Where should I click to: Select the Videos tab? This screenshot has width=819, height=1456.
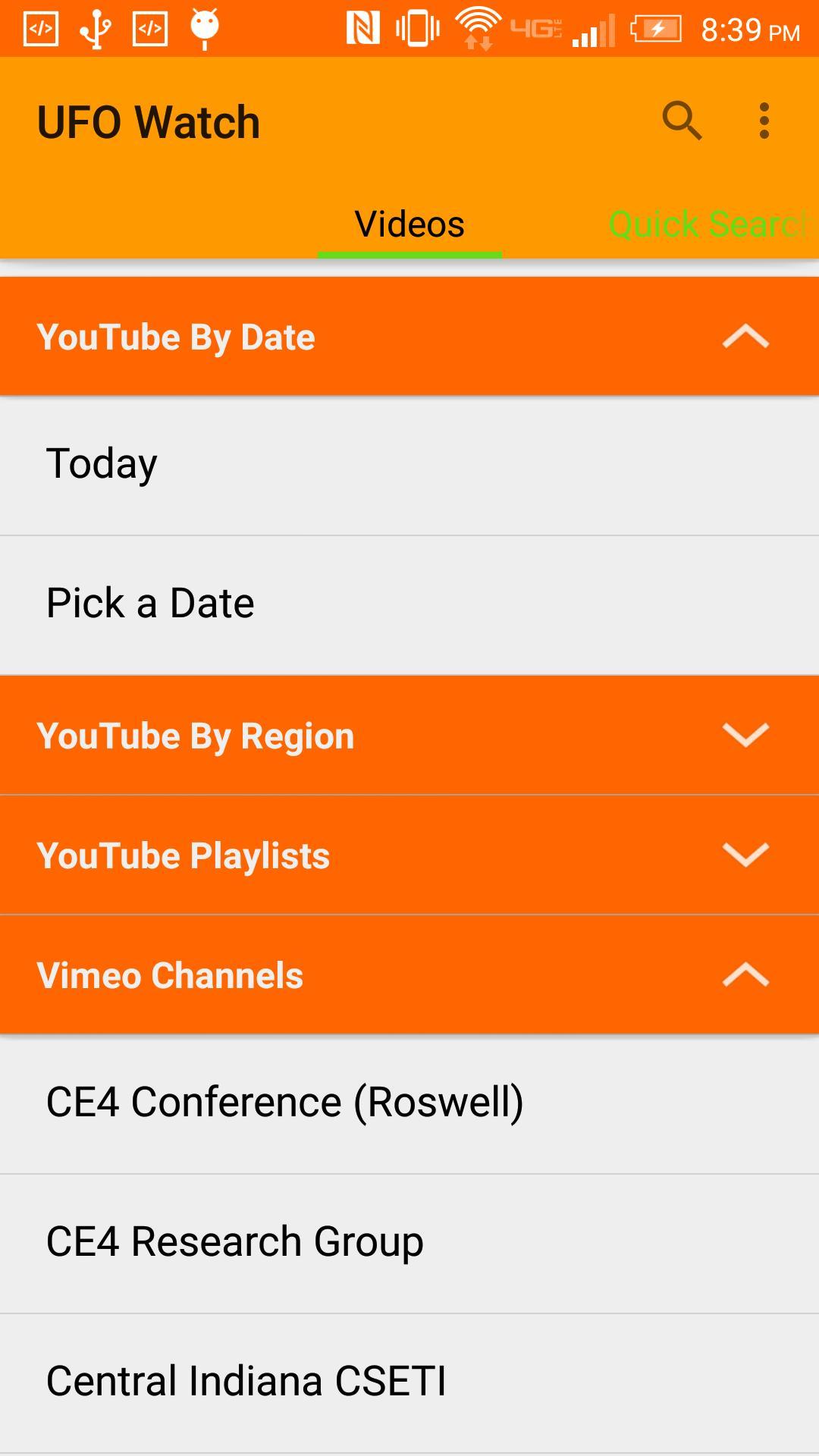click(x=409, y=224)
